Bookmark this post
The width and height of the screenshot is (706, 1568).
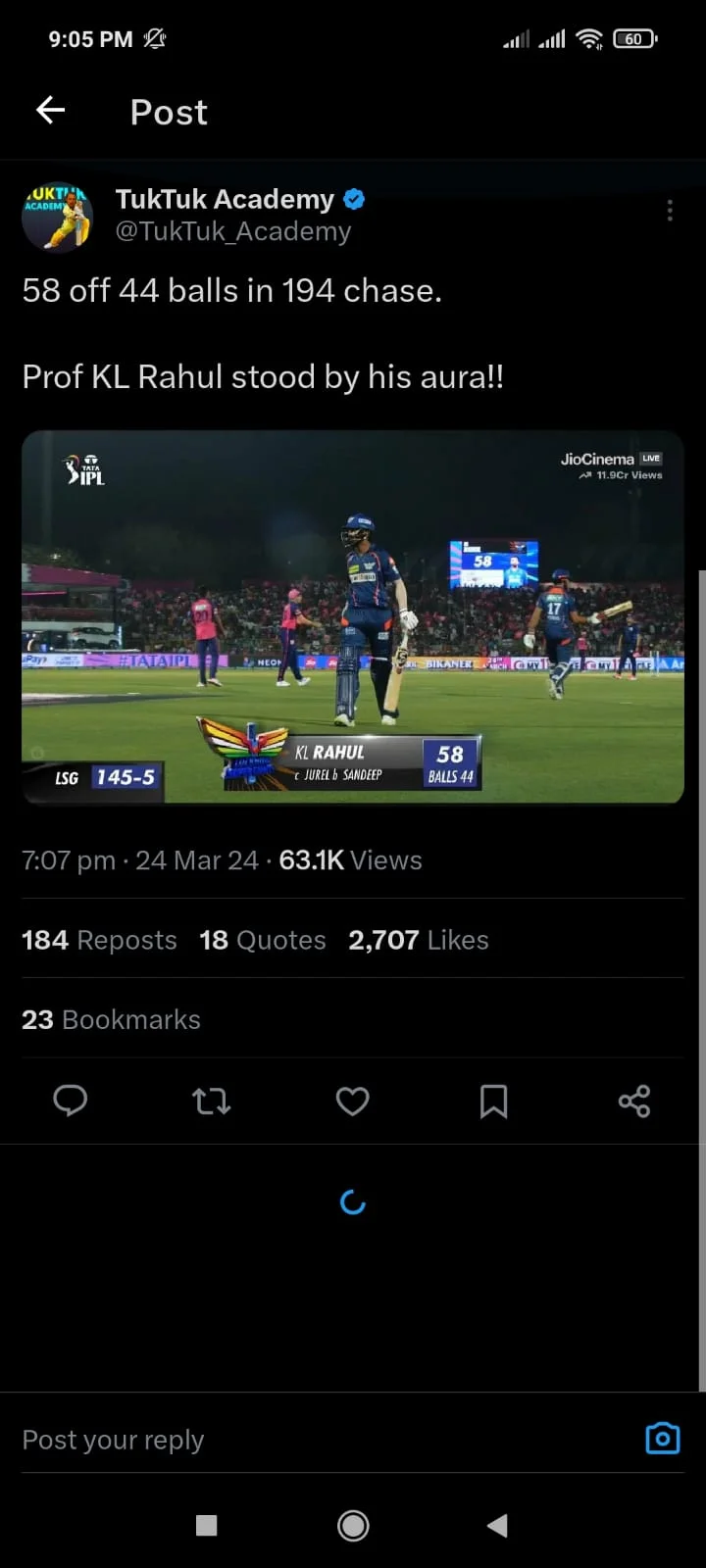click(x=493, y=1101)
